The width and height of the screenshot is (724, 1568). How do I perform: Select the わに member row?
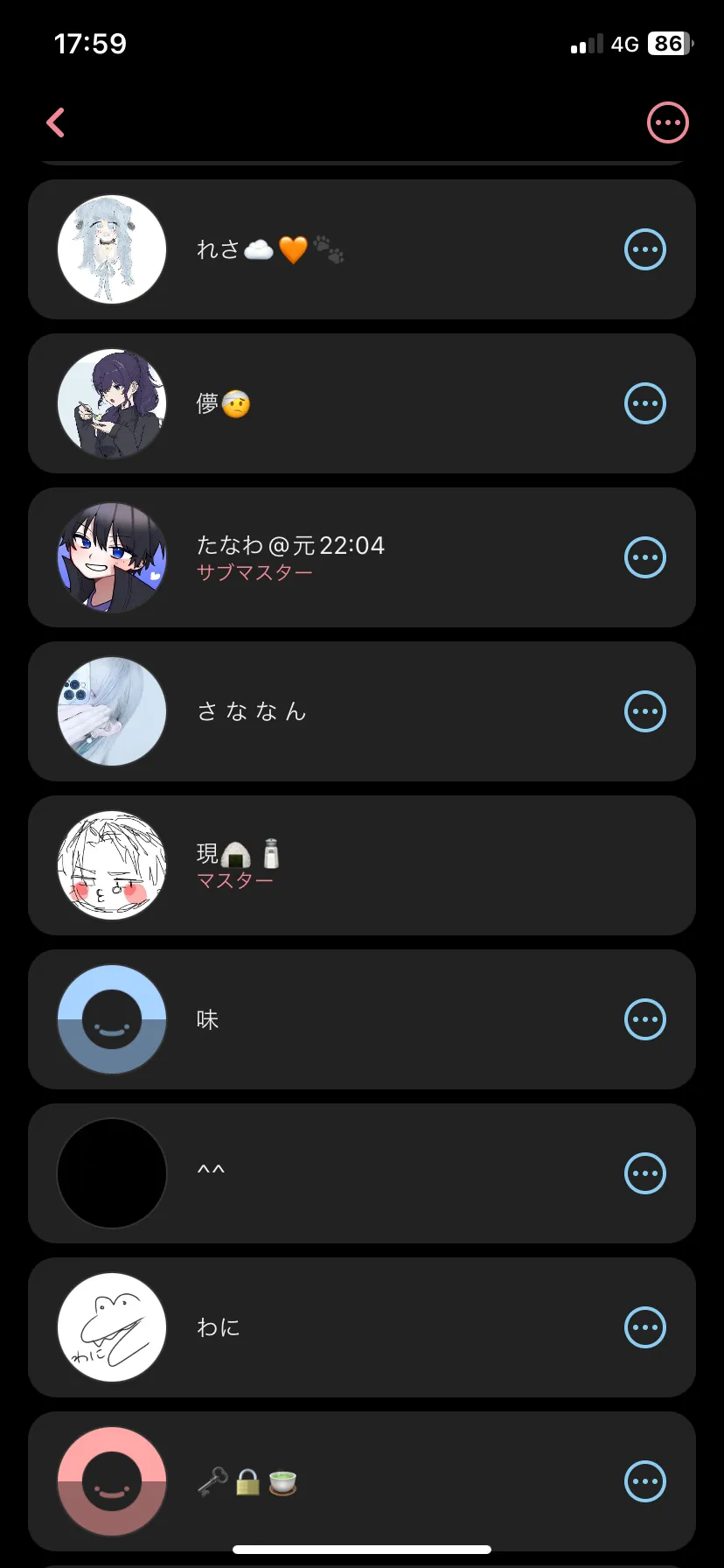(x=362, y=1327)
